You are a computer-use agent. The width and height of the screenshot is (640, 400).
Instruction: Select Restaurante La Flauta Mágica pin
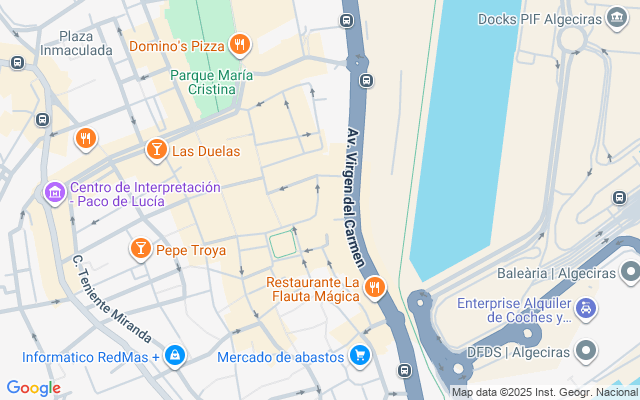point(375,287)
